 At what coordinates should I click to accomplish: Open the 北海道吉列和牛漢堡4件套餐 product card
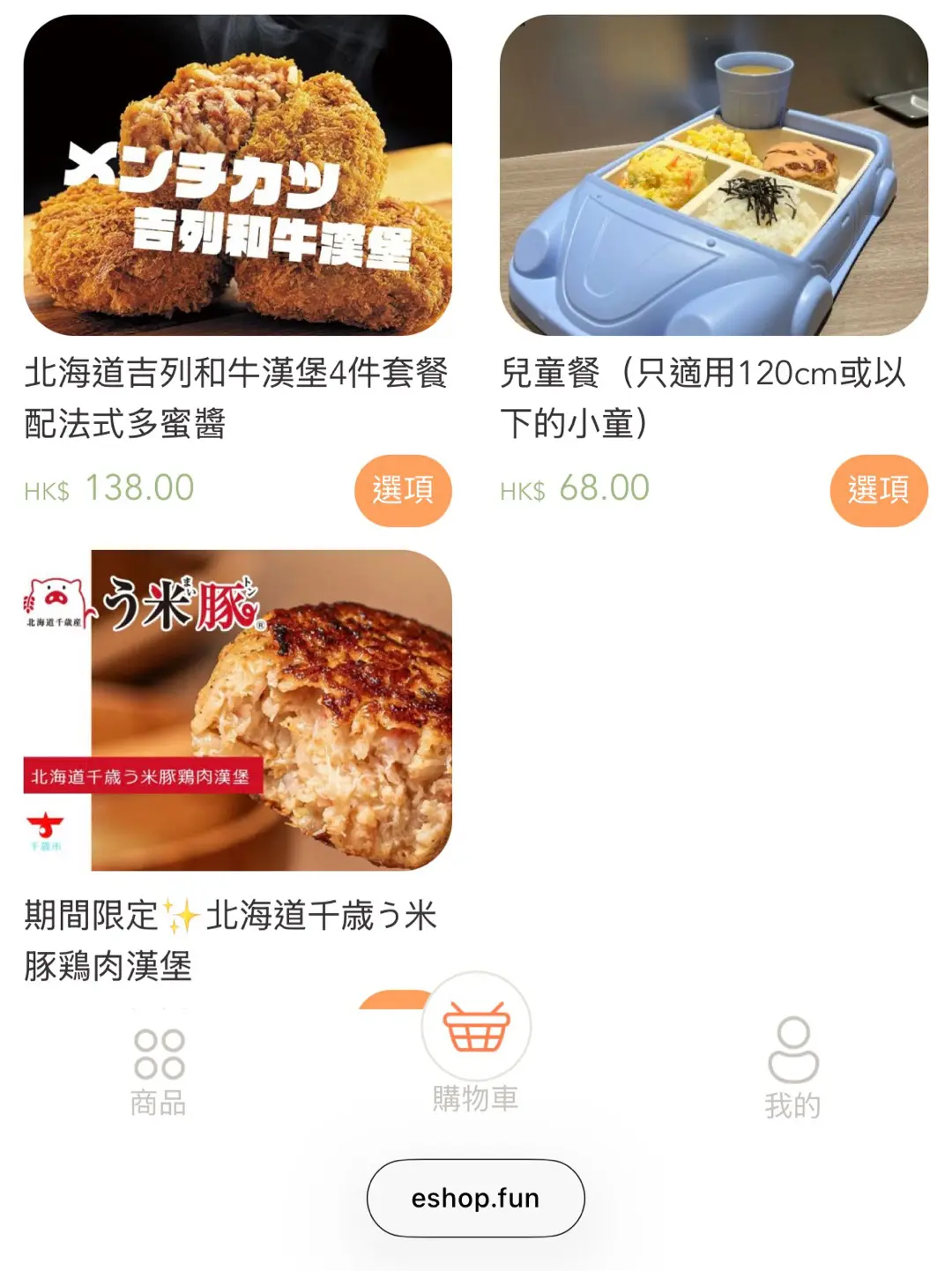(x=237, y=175)
